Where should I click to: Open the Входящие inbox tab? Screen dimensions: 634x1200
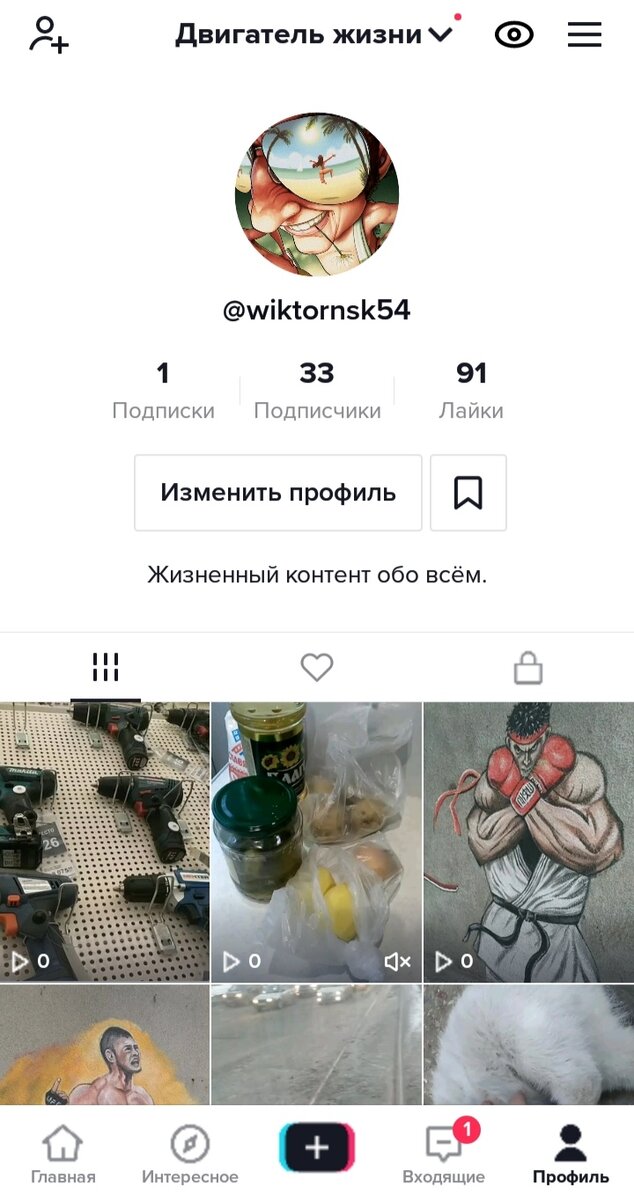444,1153
